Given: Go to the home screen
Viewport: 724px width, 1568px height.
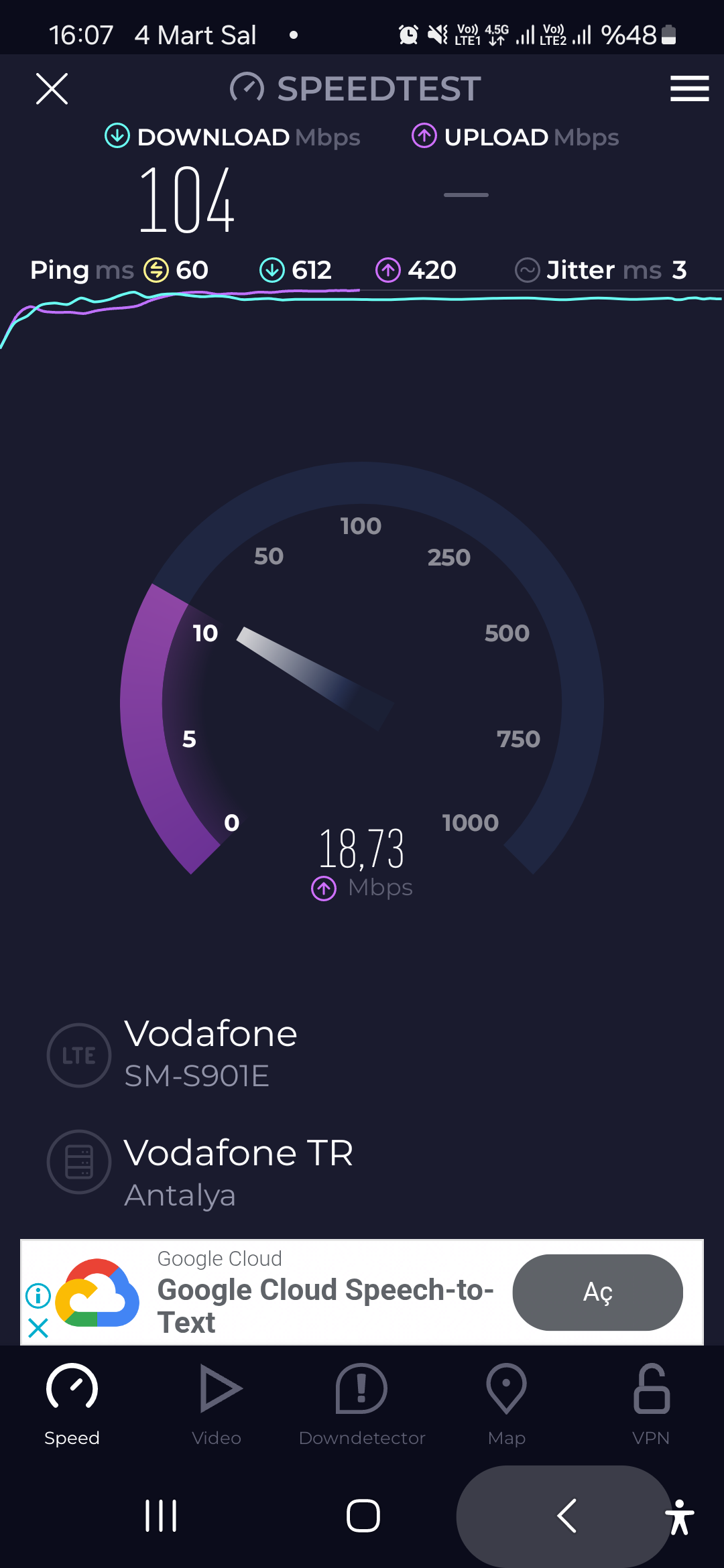Looking at the screenshot, I should coord(363,1516).
